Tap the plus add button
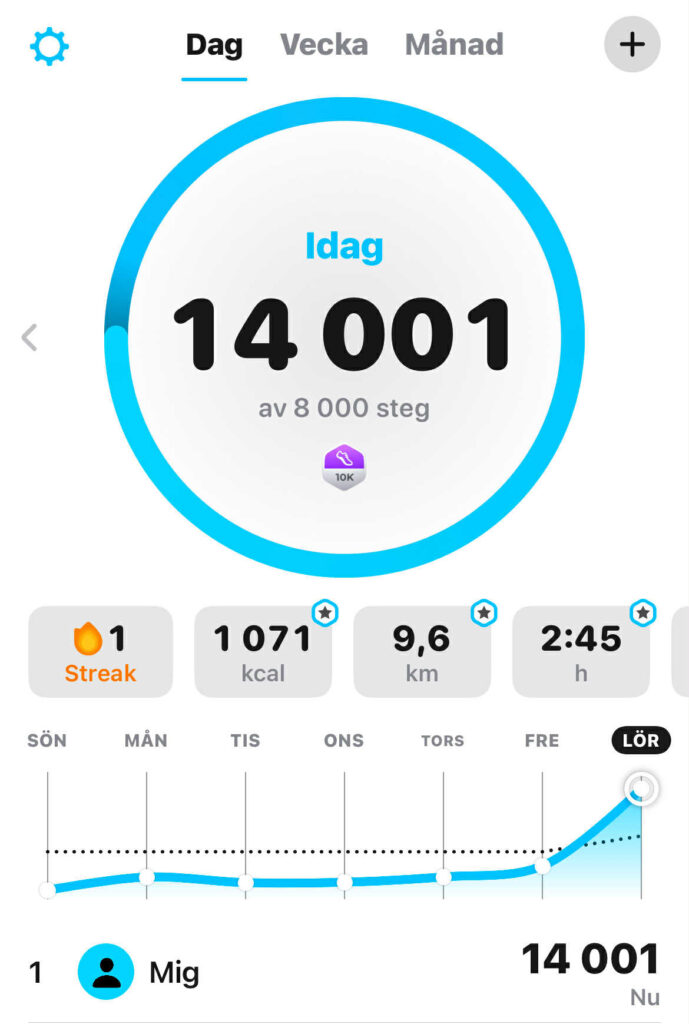 632,45
